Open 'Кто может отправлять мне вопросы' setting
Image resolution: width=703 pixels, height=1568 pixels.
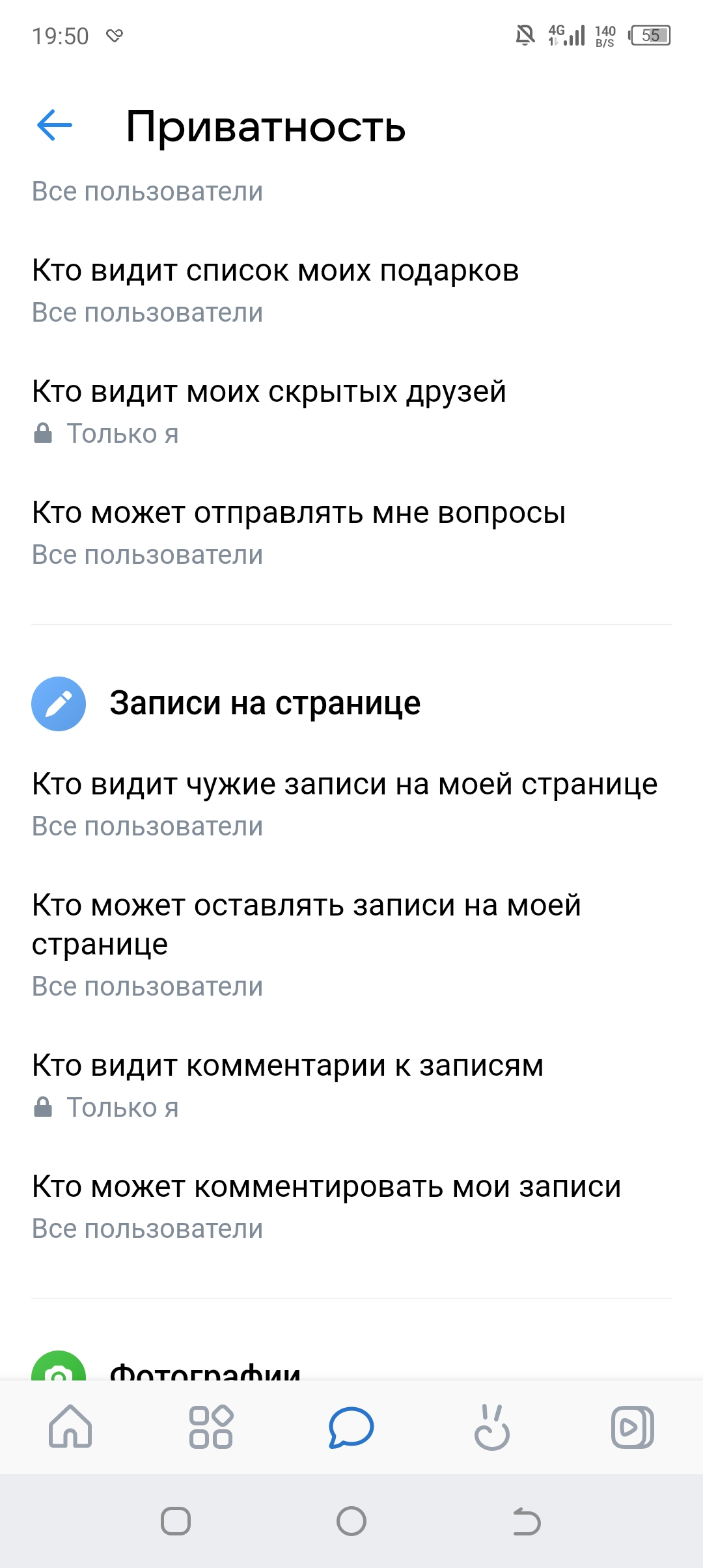point(298,532)
